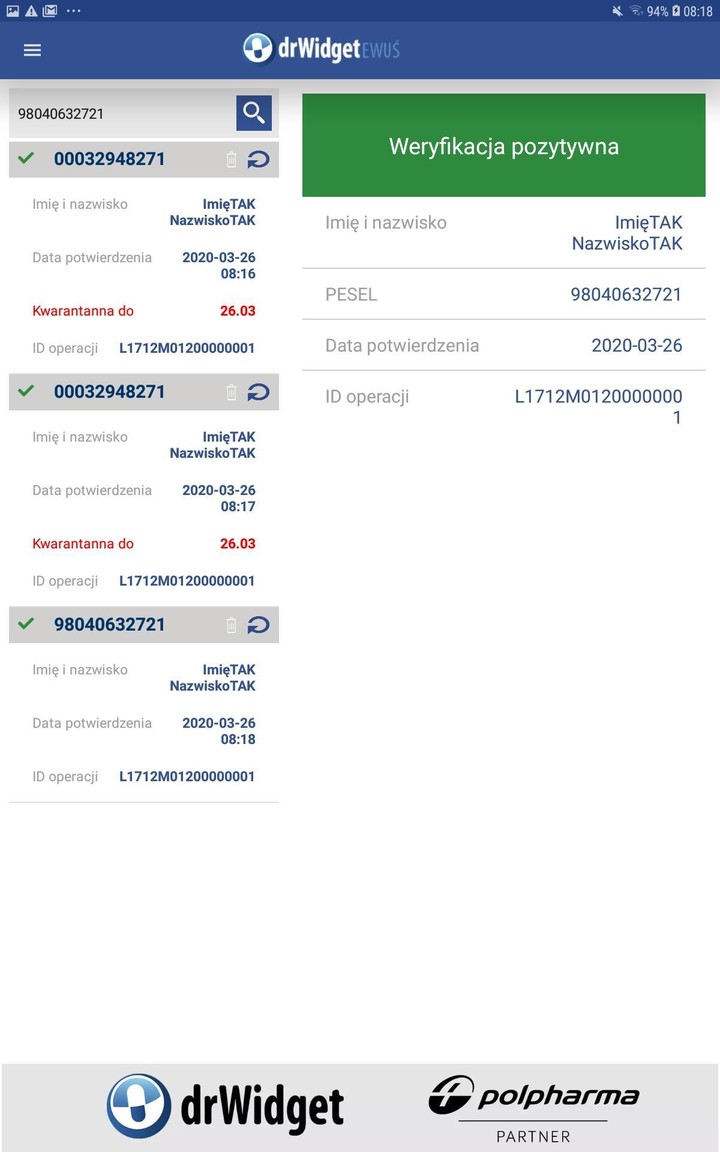
Task: Refresh verification for the first 00032948271 entry
Action: (259, 159)
